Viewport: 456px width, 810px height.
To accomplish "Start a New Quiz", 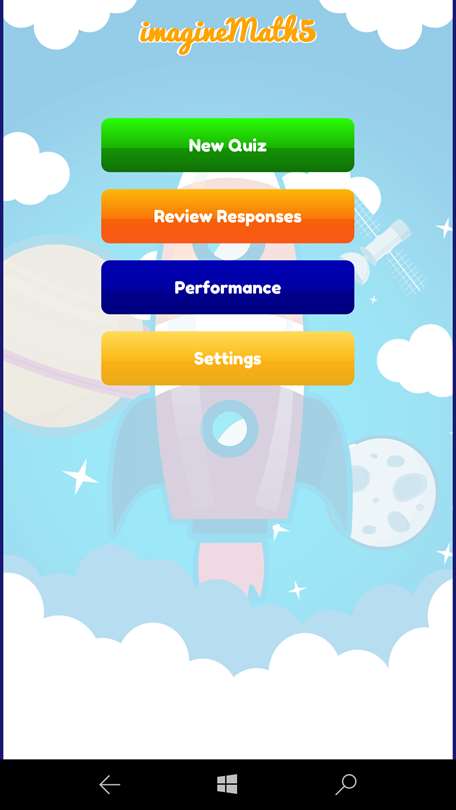I will [x=228, y=145].
